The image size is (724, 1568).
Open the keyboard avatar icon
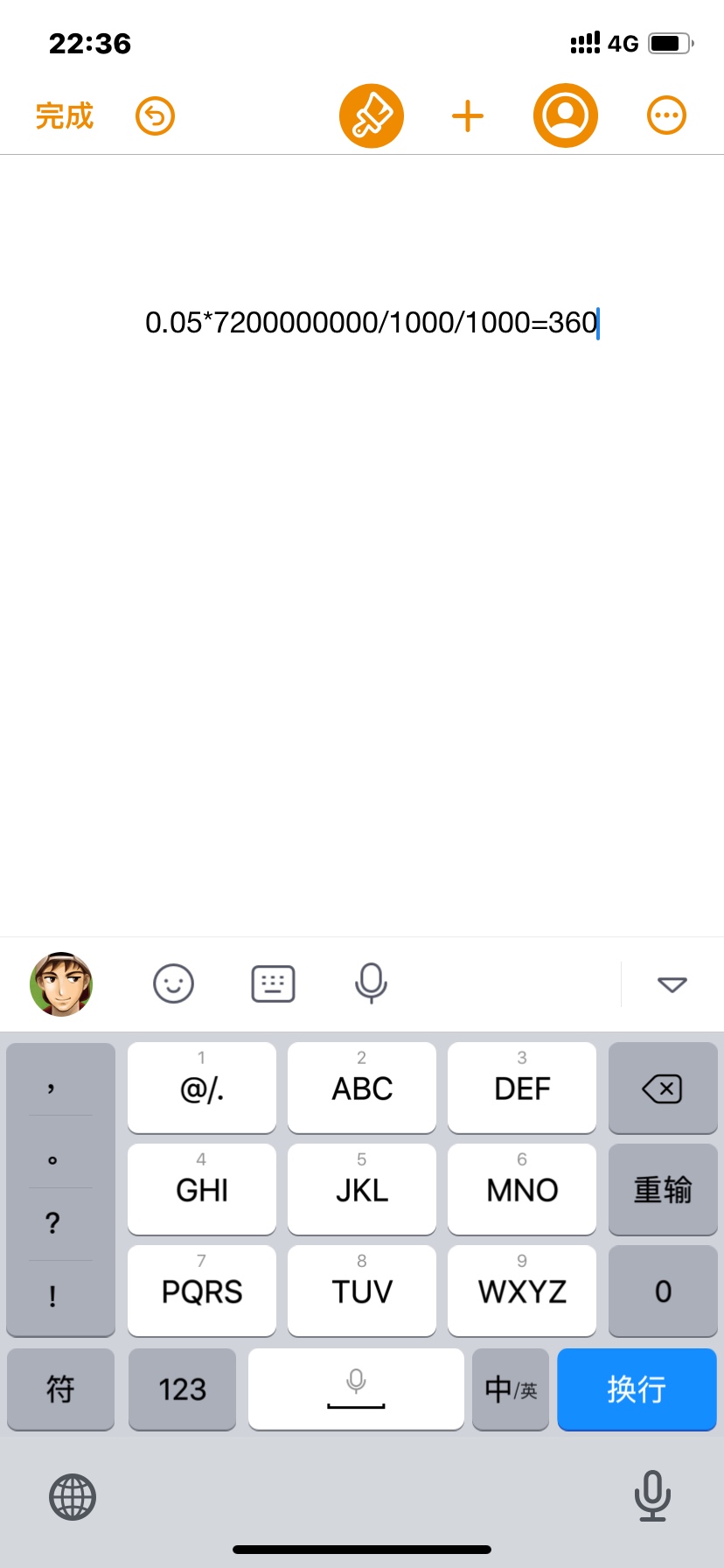(61, 983)
